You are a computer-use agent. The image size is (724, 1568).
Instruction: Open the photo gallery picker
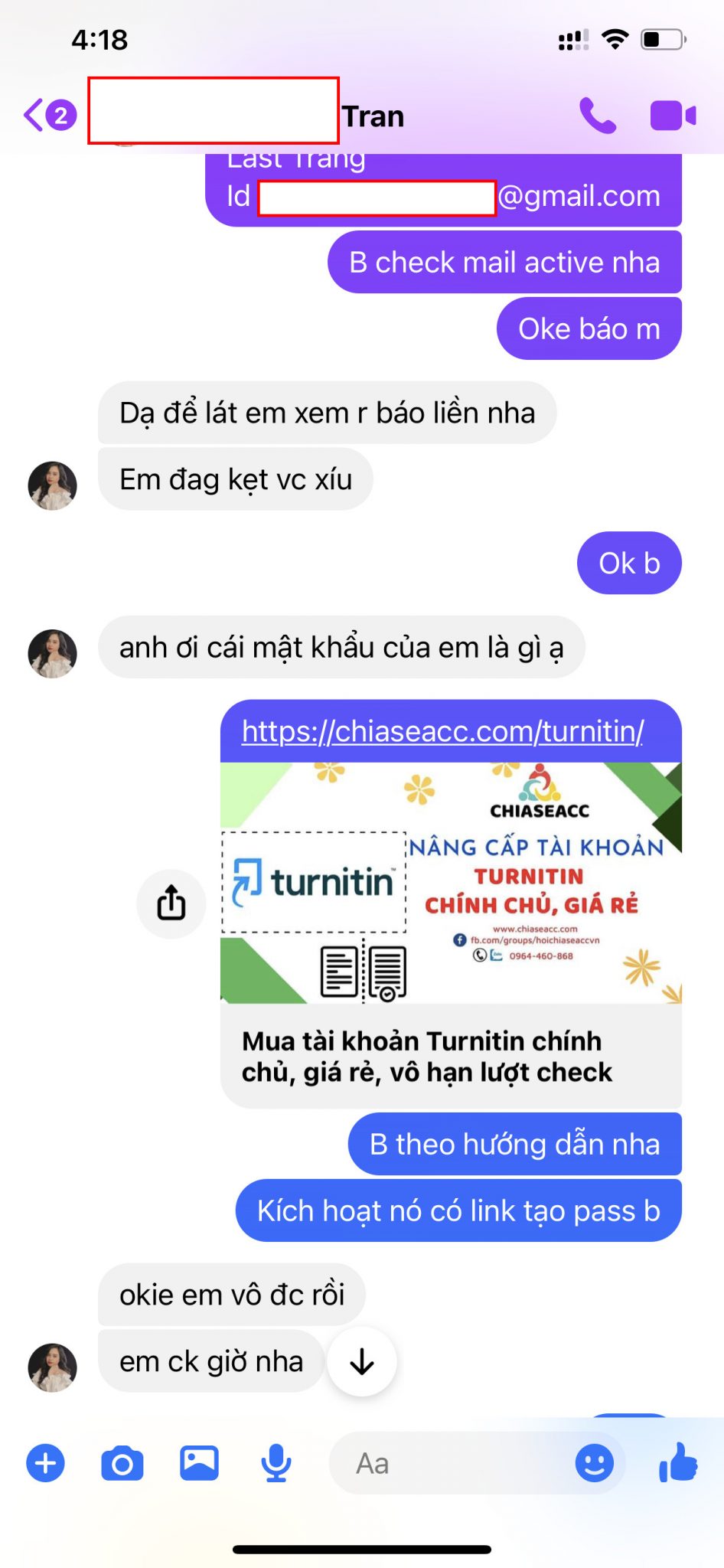click(x=199, y=1463)
